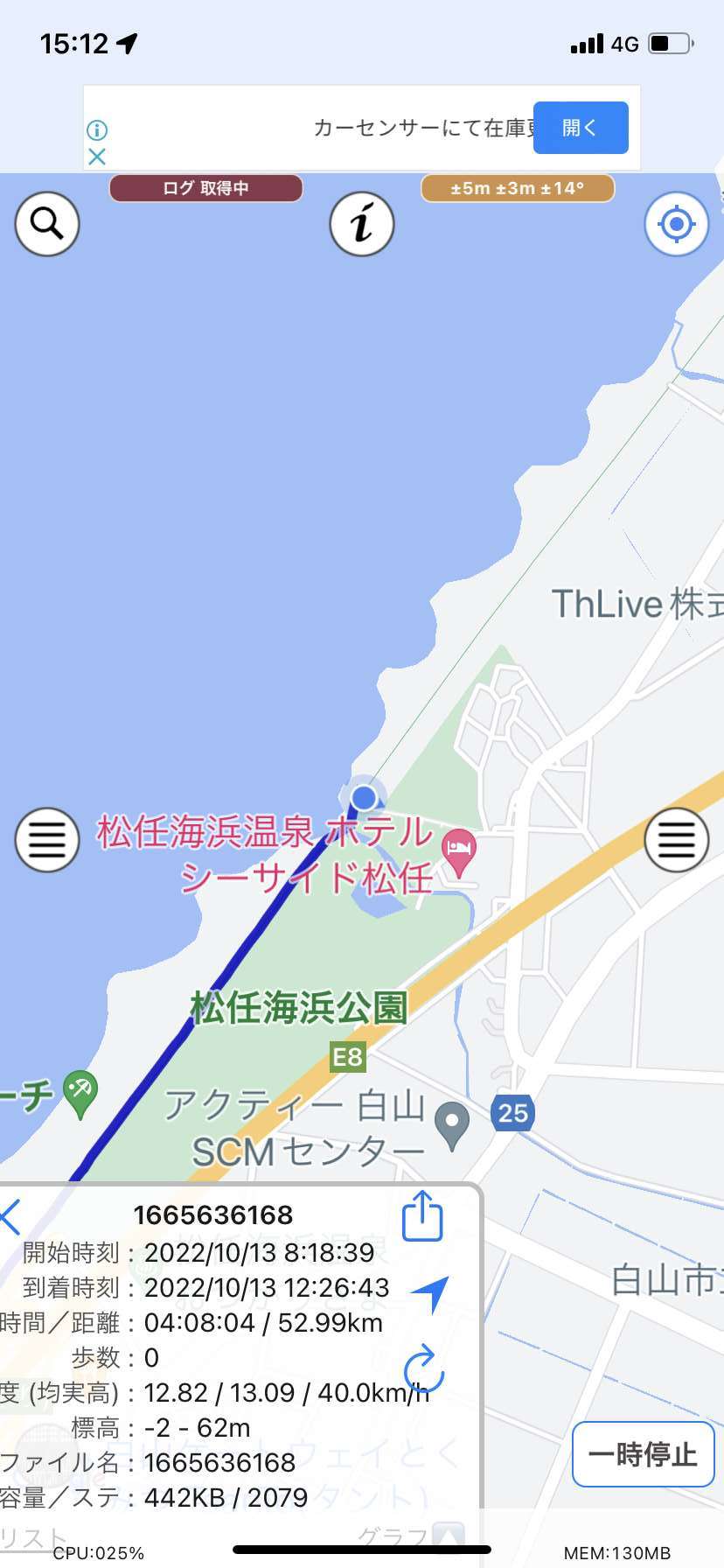Center map on current location
Viewport: 724px width, 1568px height.
pyautogui.click(x=676, y=224)
